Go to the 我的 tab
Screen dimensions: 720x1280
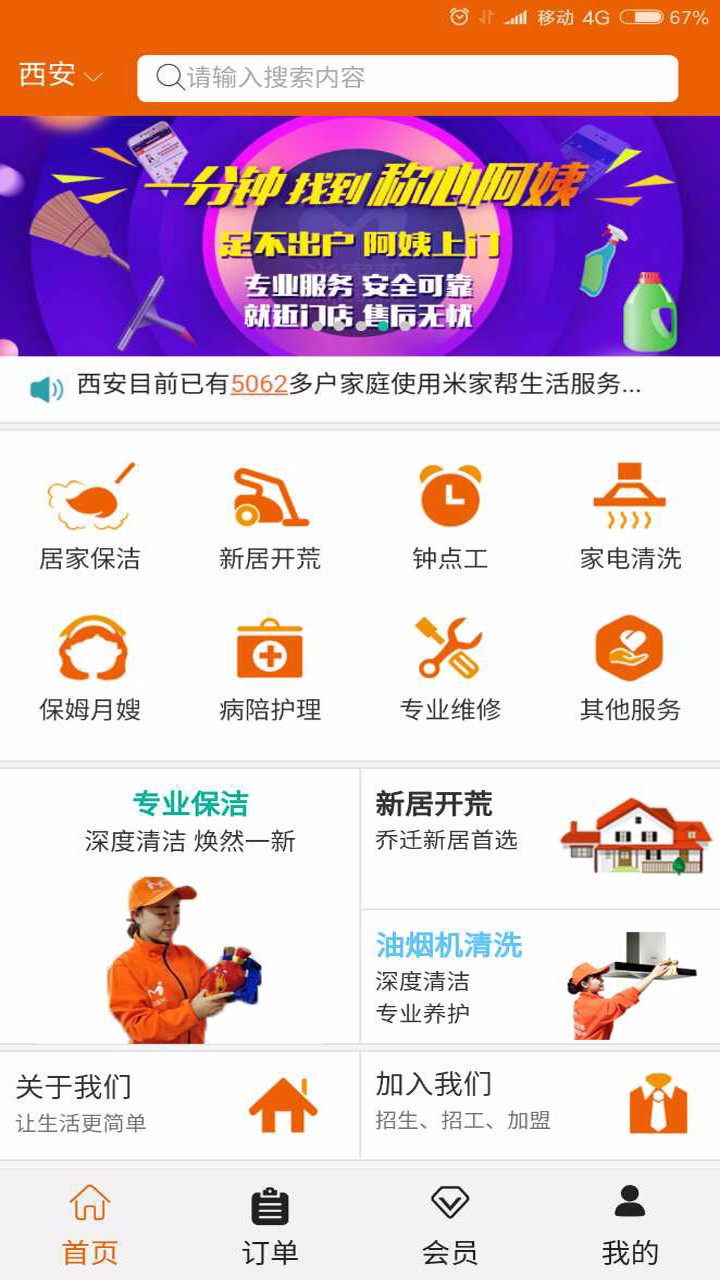[x=630, y=1225]
